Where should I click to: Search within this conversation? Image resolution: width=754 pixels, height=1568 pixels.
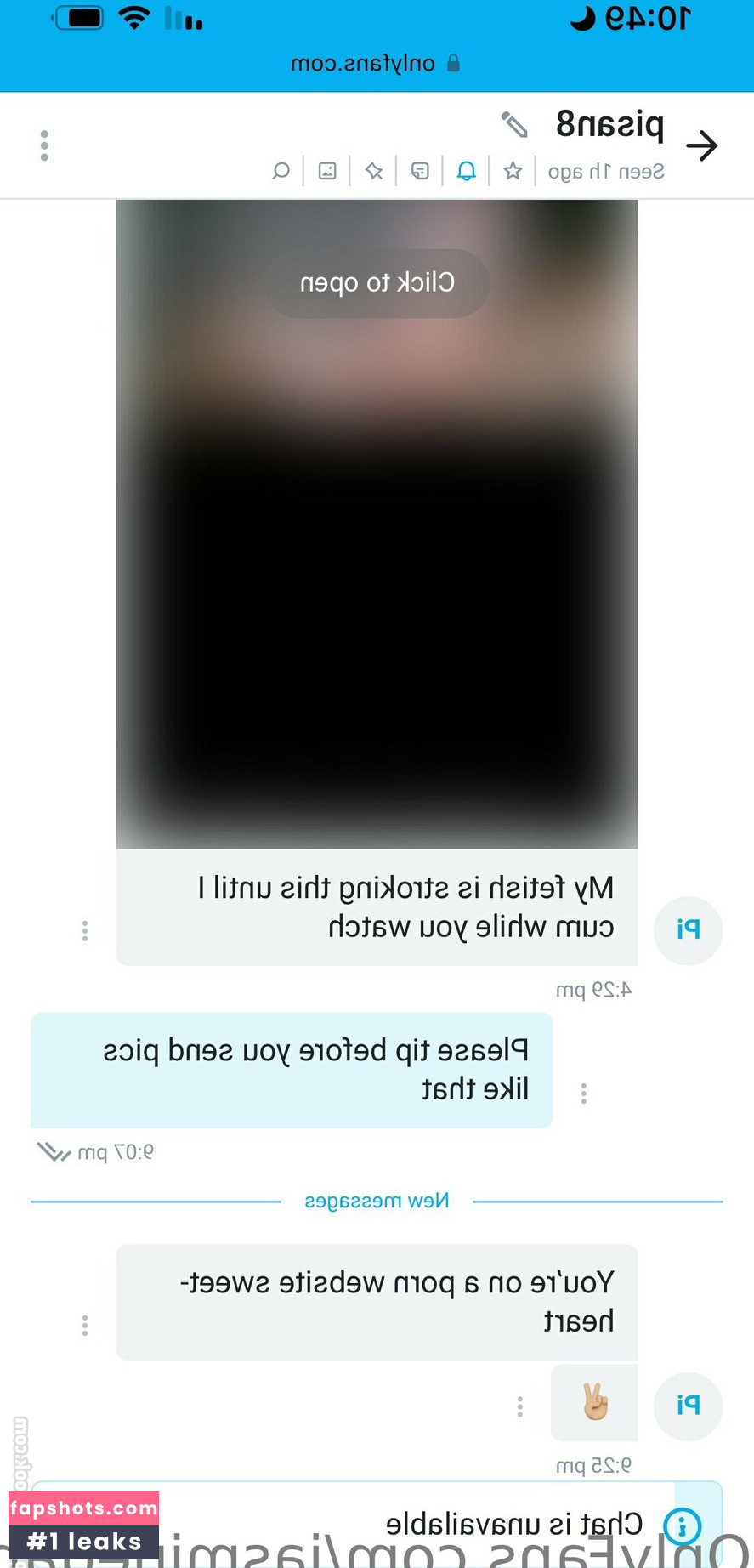pyautogui.click(x=281, y=172)
